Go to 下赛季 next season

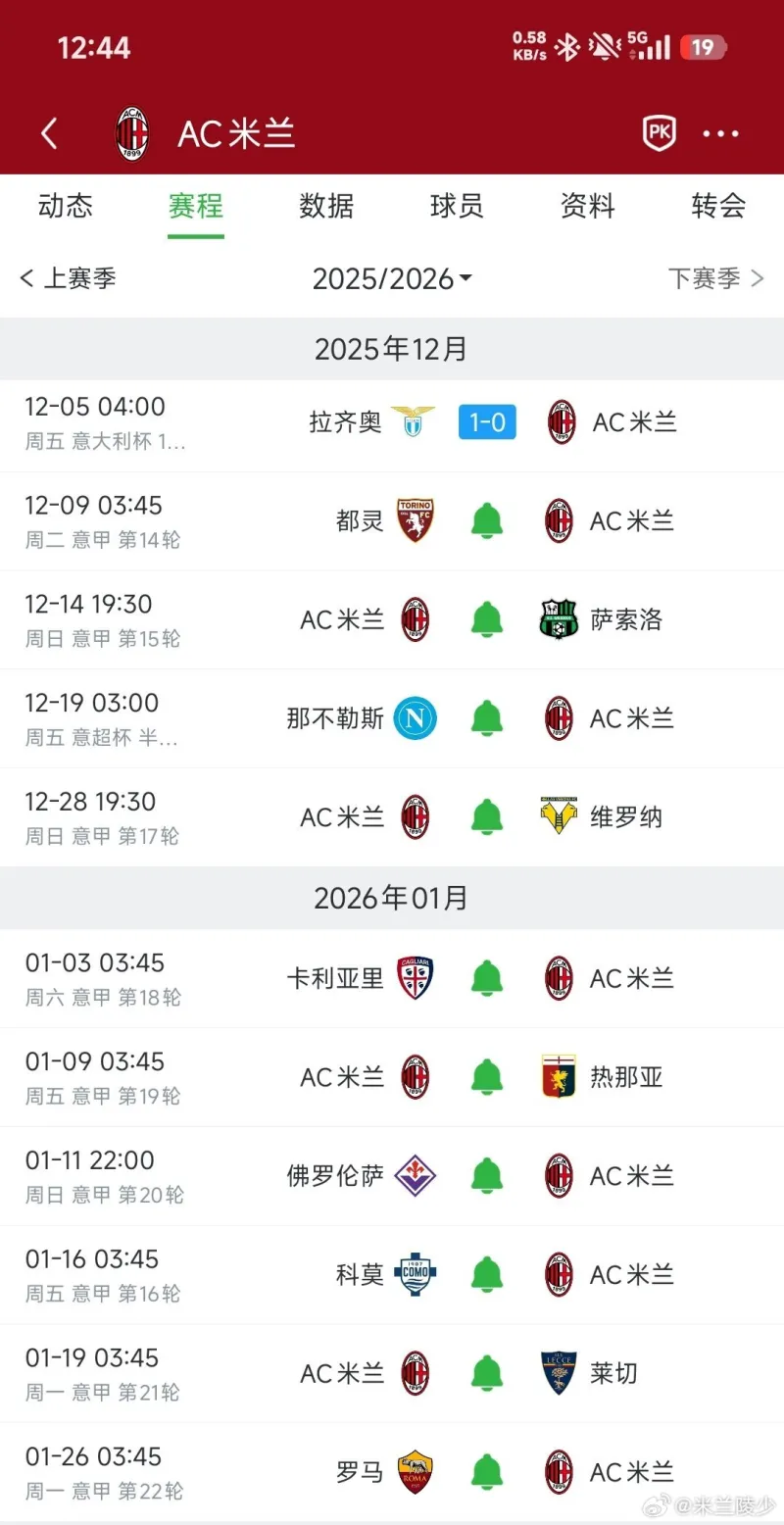715,278
